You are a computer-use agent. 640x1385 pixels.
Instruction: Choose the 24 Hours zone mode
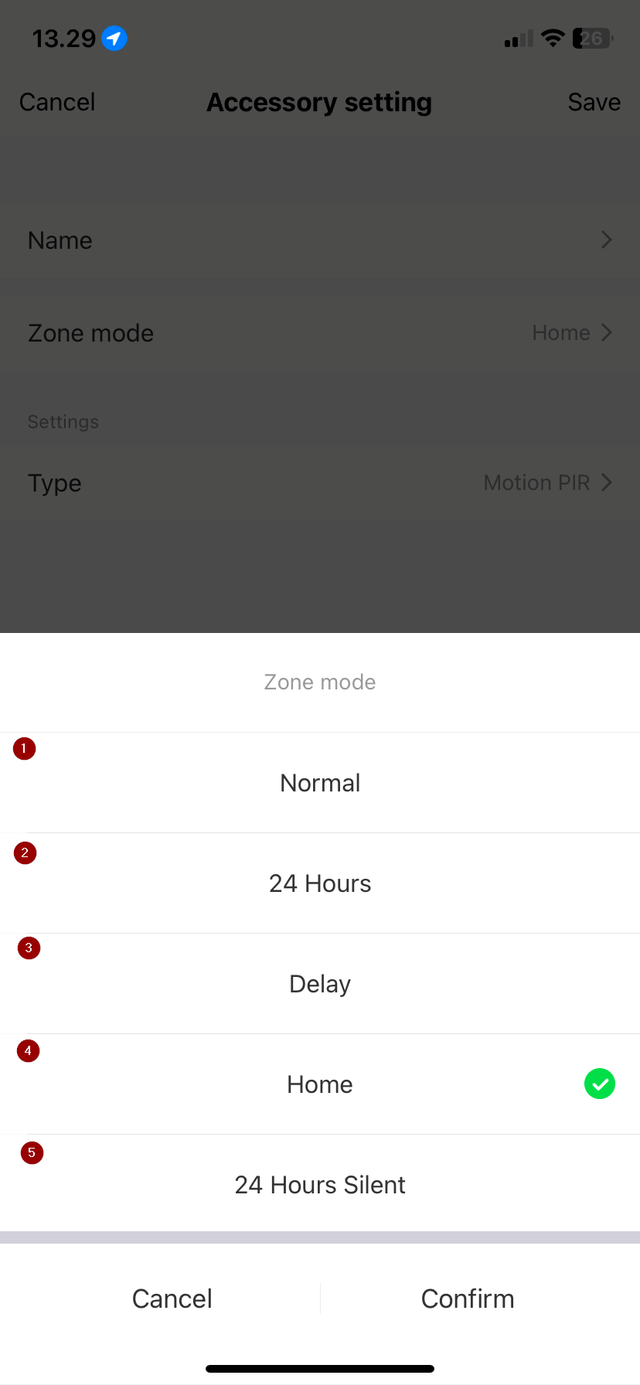[x=320, y=883]
